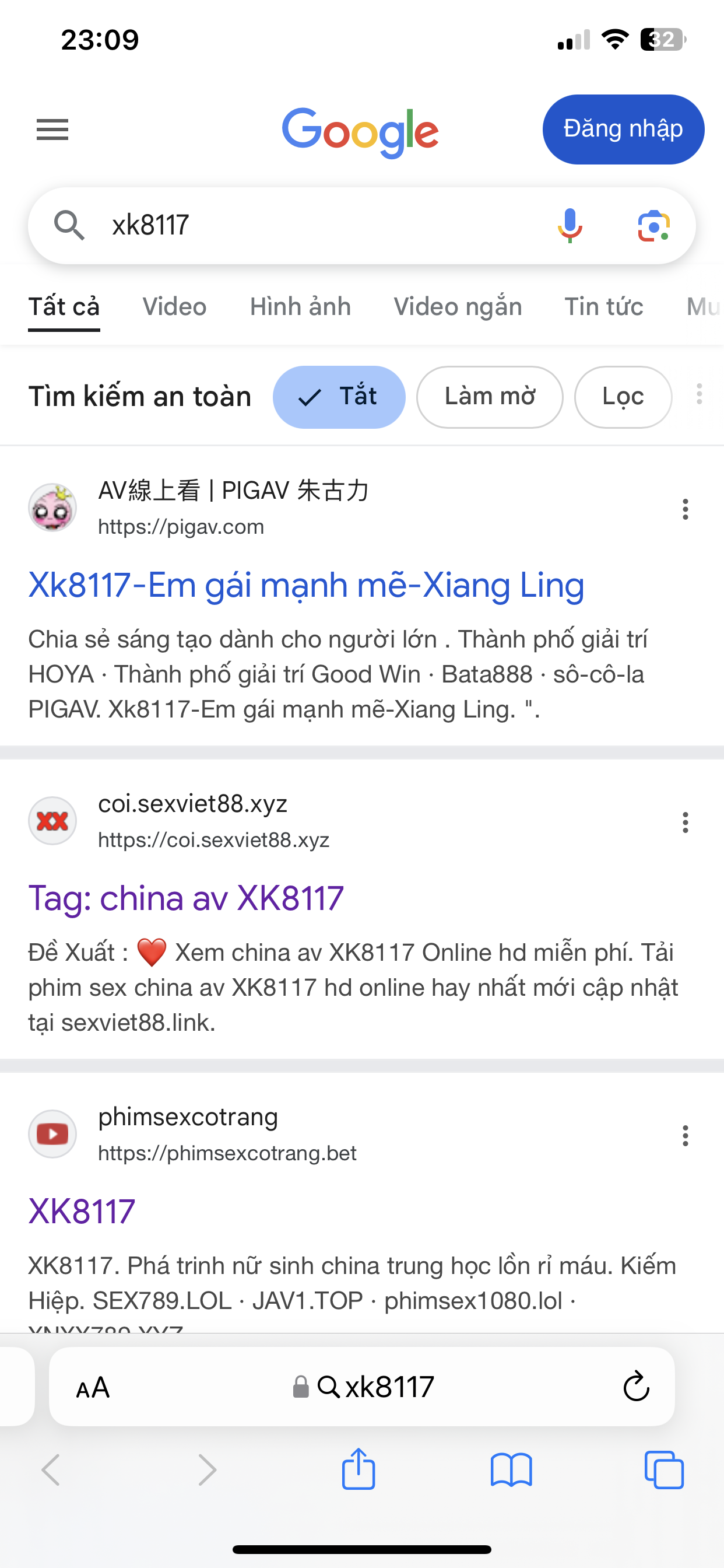Show all open Safari tabs
This screenshot has height=1568, width=724.
664,1470
